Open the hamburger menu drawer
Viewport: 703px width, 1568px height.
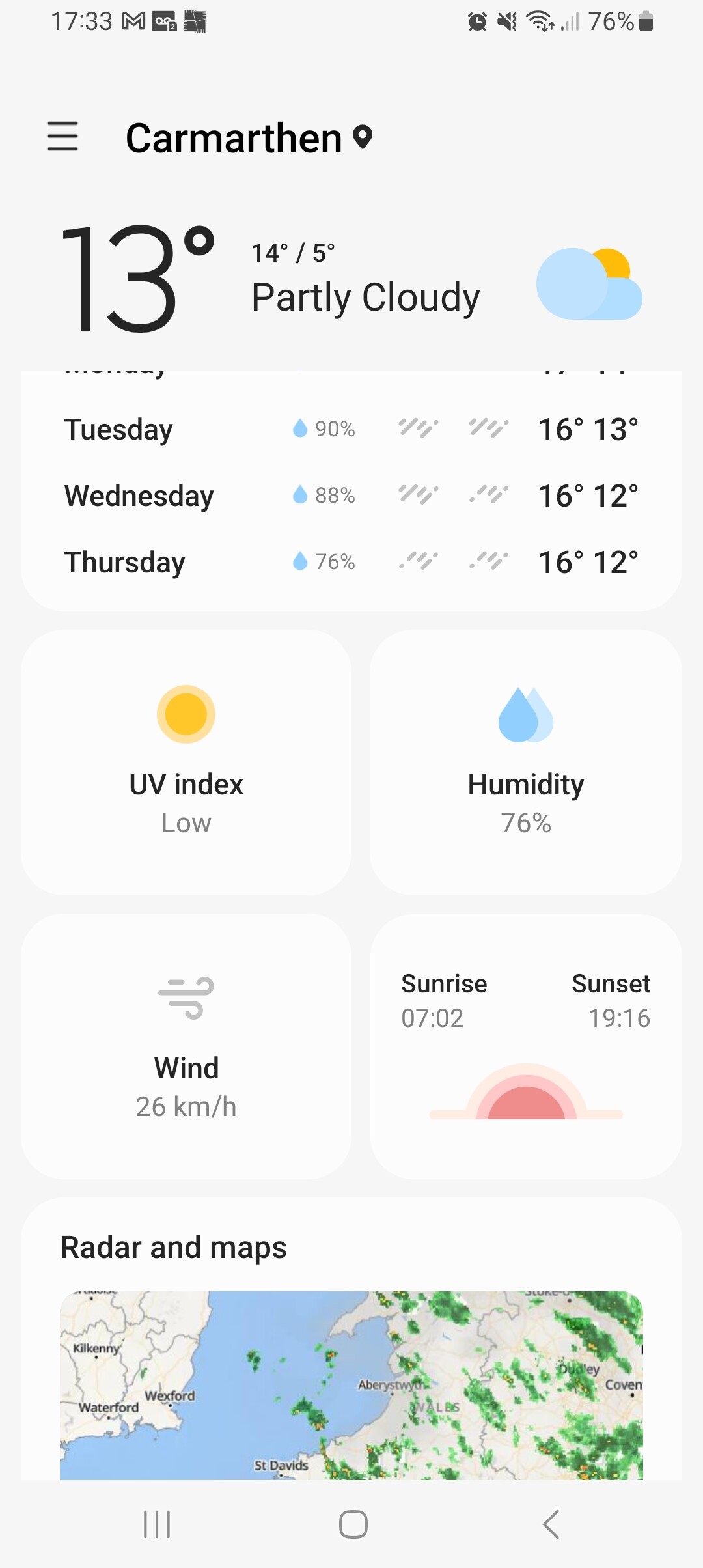click(62, 137)
